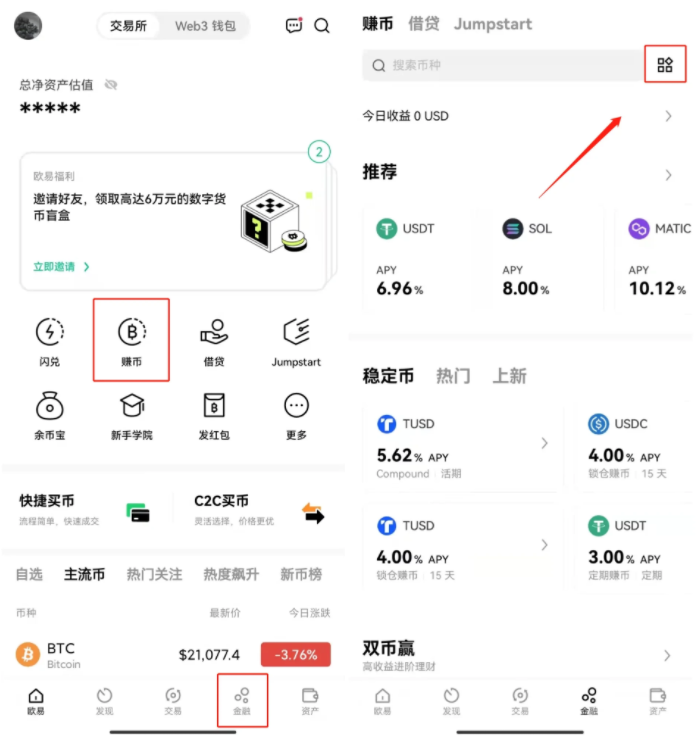Open 快捷买币

pyautogui.click(x=86, y=508)
